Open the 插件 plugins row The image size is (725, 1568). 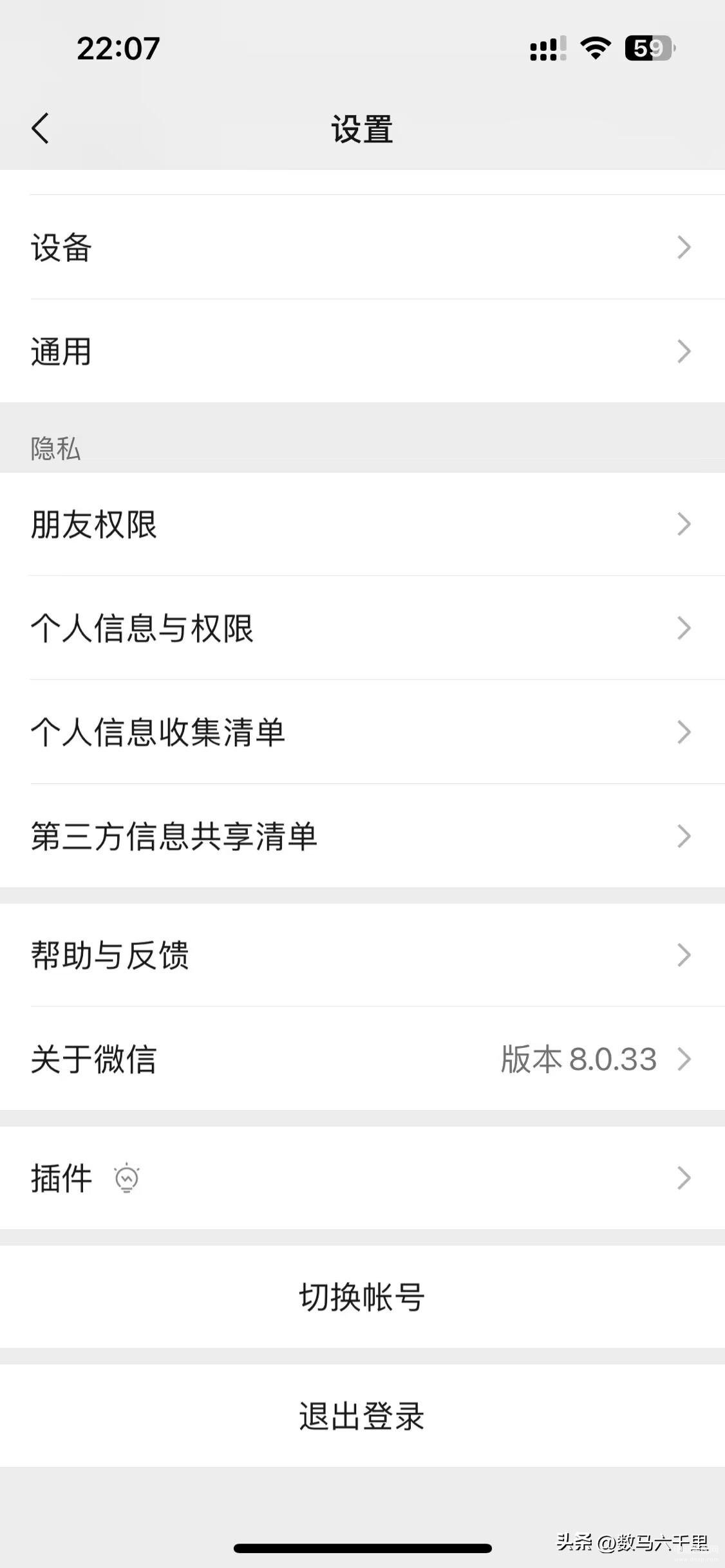(362, 1178)
